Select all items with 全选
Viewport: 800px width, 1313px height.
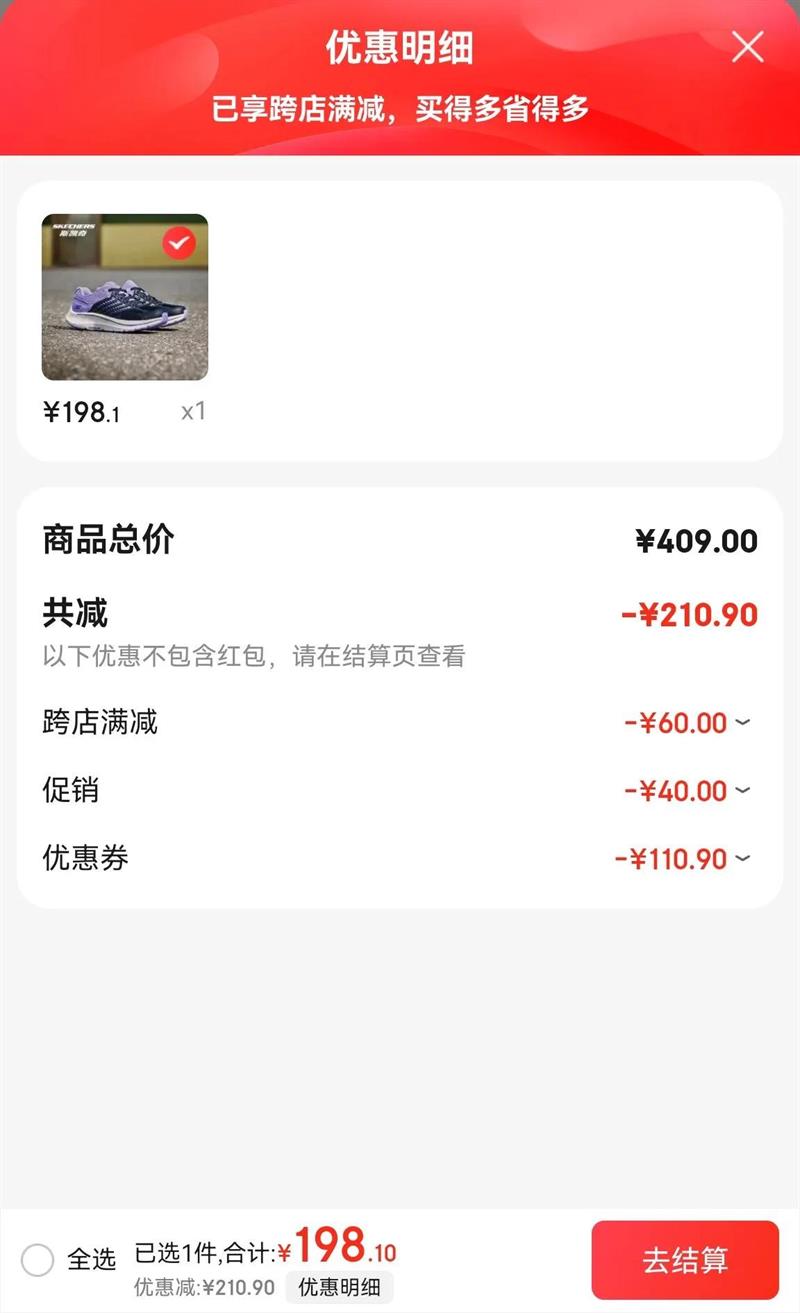click(38, 1259)
